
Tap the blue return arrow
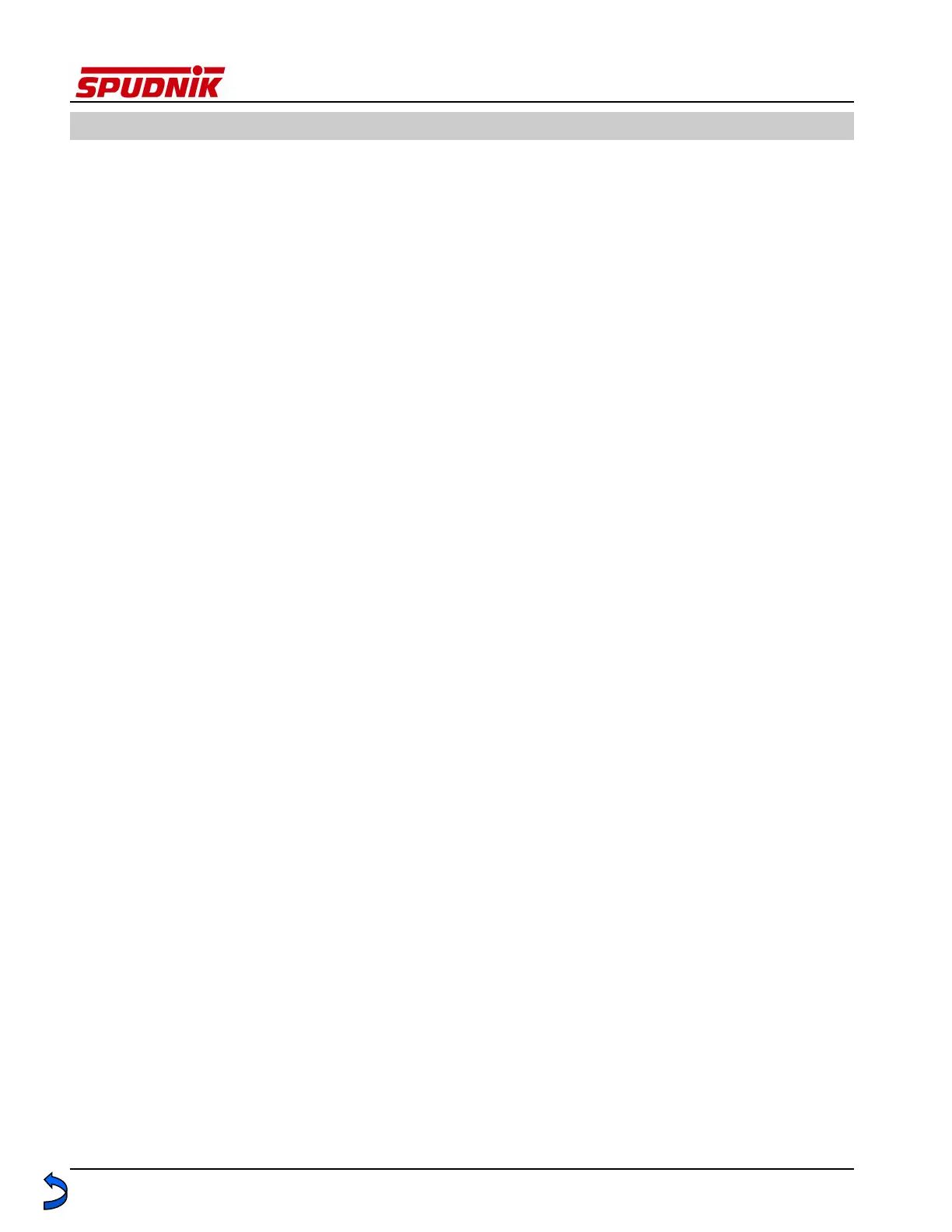55,1192
